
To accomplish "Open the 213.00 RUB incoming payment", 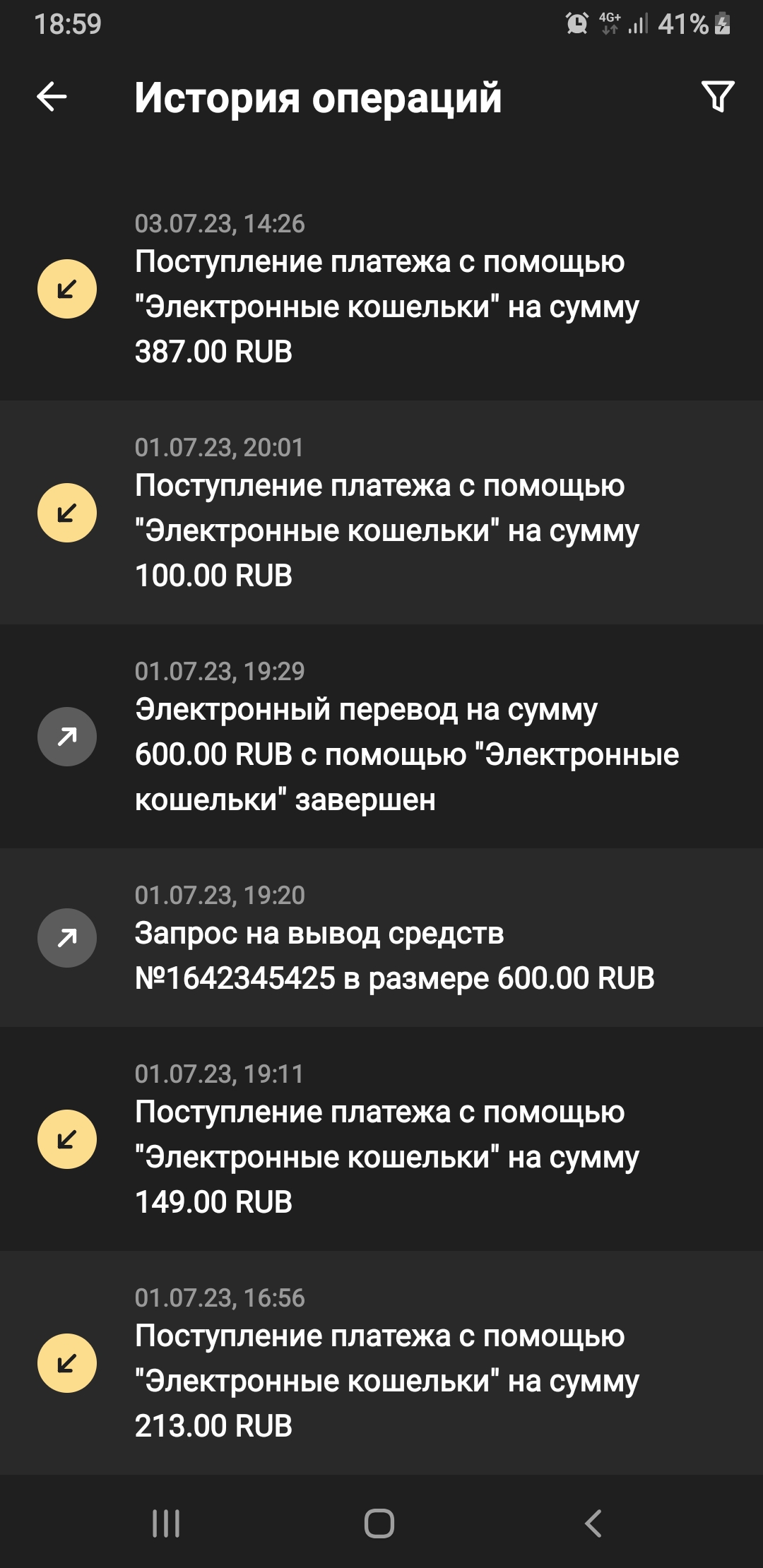I will [x=381, y=1362].
